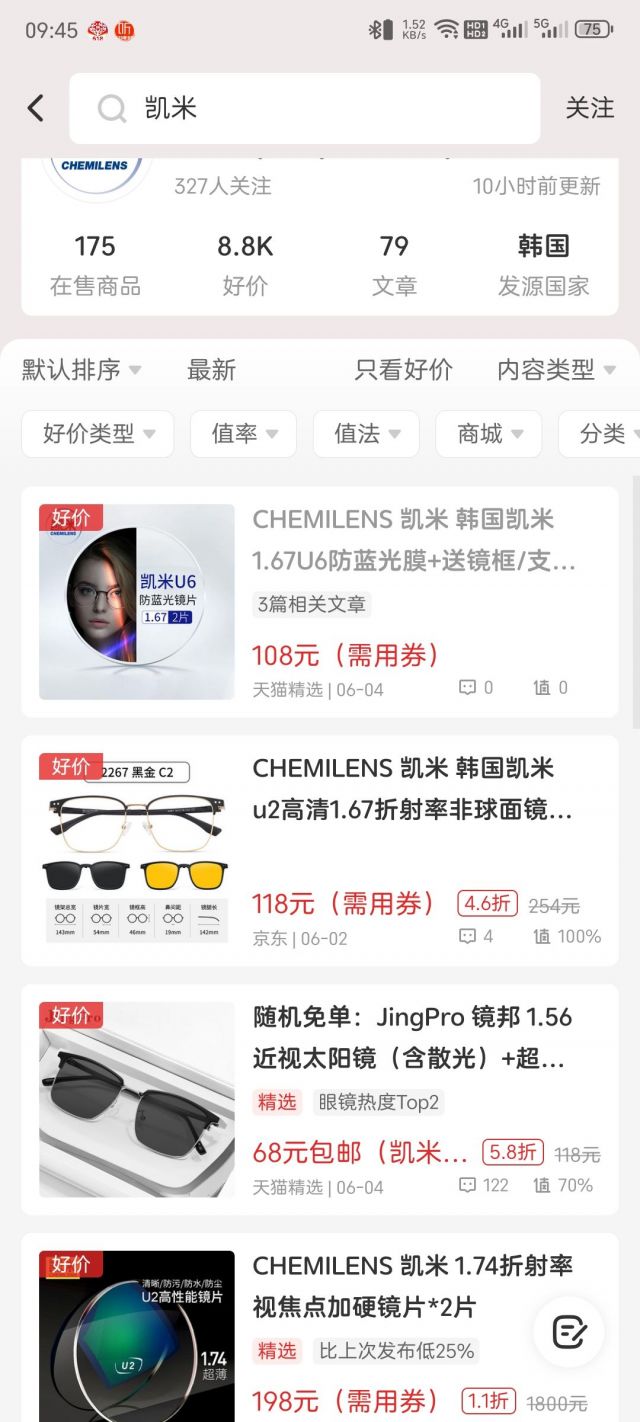Open the 值法 filter chip
Viewport: 640px width, 1422px height.
pos(366,434)
